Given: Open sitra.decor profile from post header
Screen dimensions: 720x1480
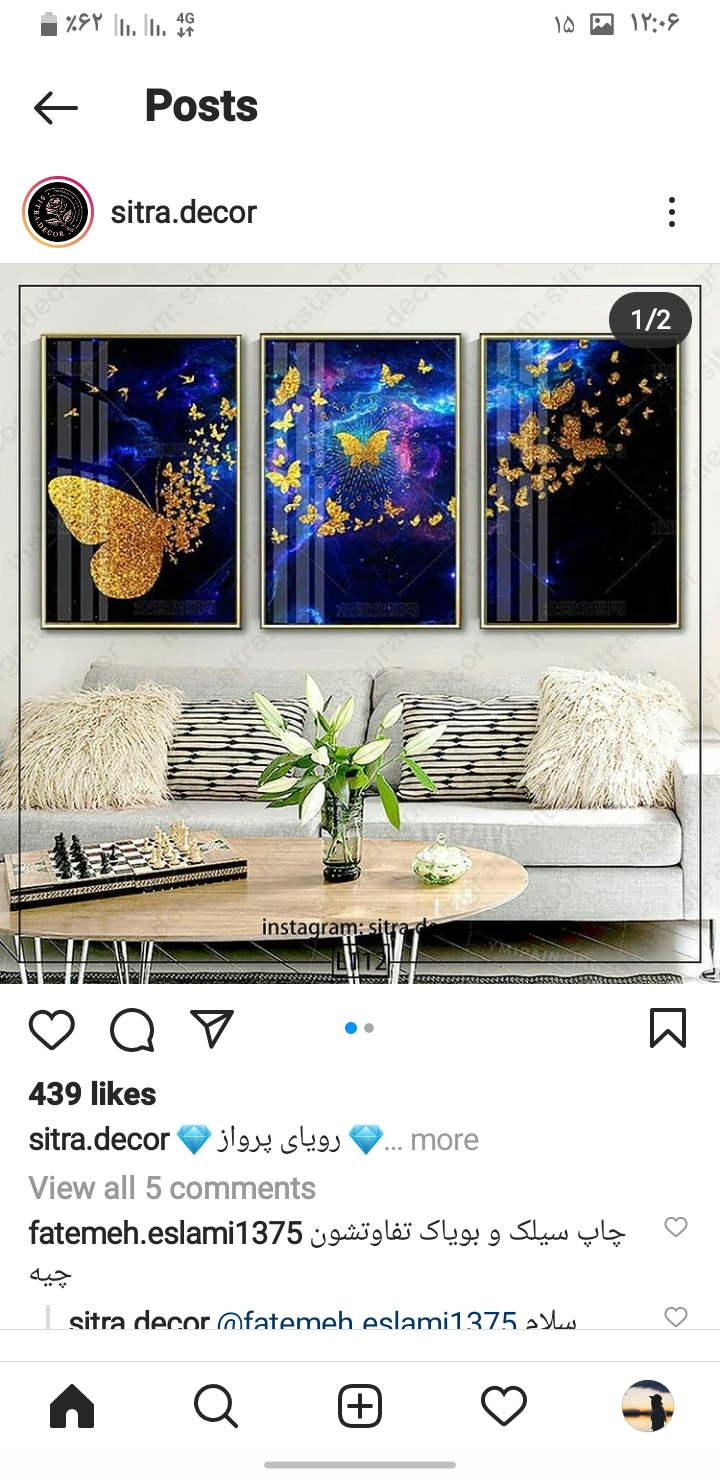Looking at the screenshot, I should pos(183,212).
